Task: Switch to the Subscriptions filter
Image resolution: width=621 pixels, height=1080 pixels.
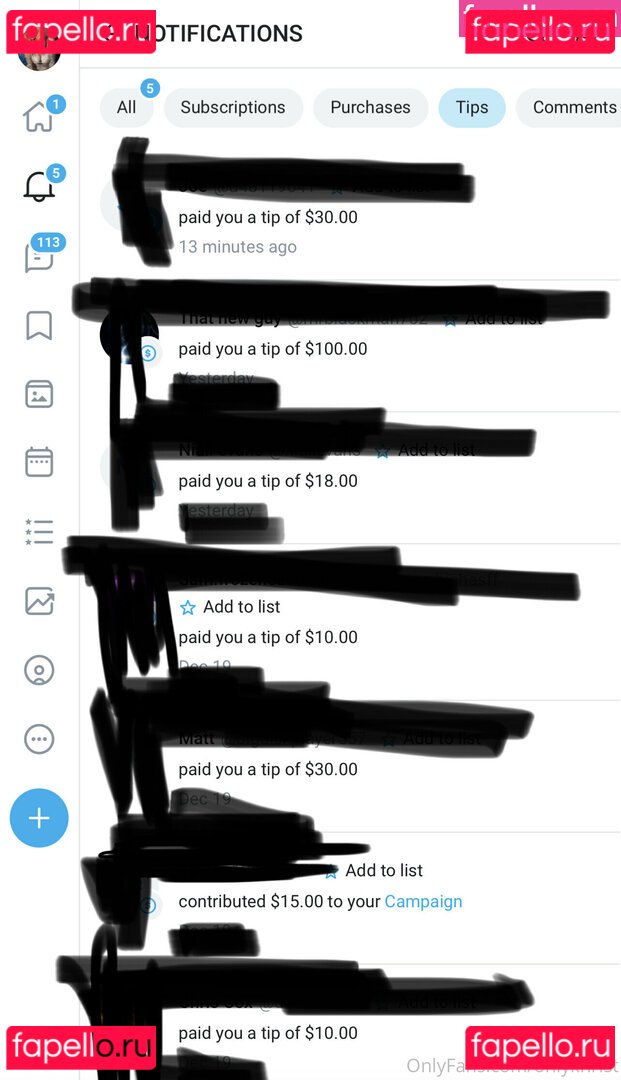Action: pos(233,107)
